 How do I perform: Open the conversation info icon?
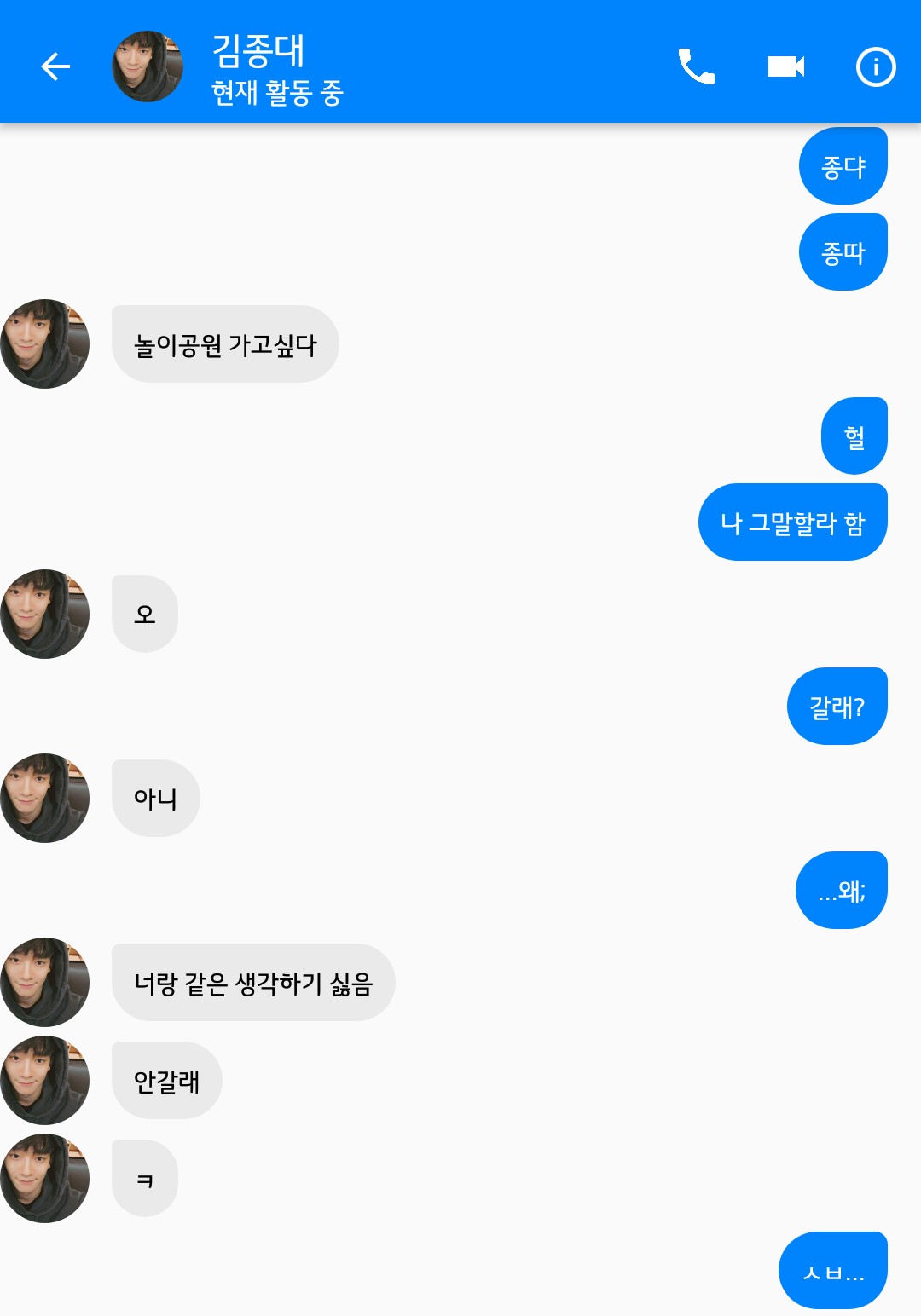pos(876,66)
